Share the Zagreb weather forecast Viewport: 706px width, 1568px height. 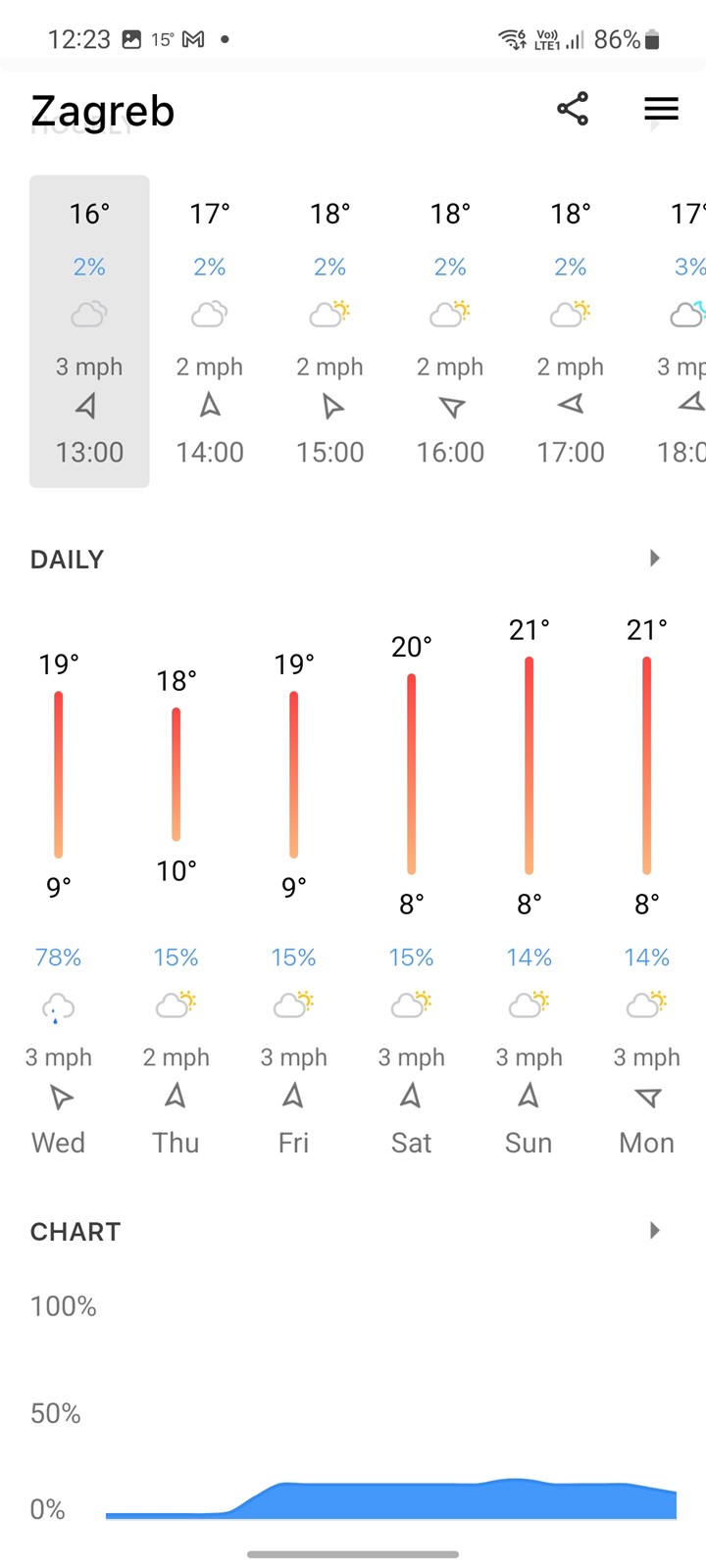pyautogui.click(x=573, y=109)
